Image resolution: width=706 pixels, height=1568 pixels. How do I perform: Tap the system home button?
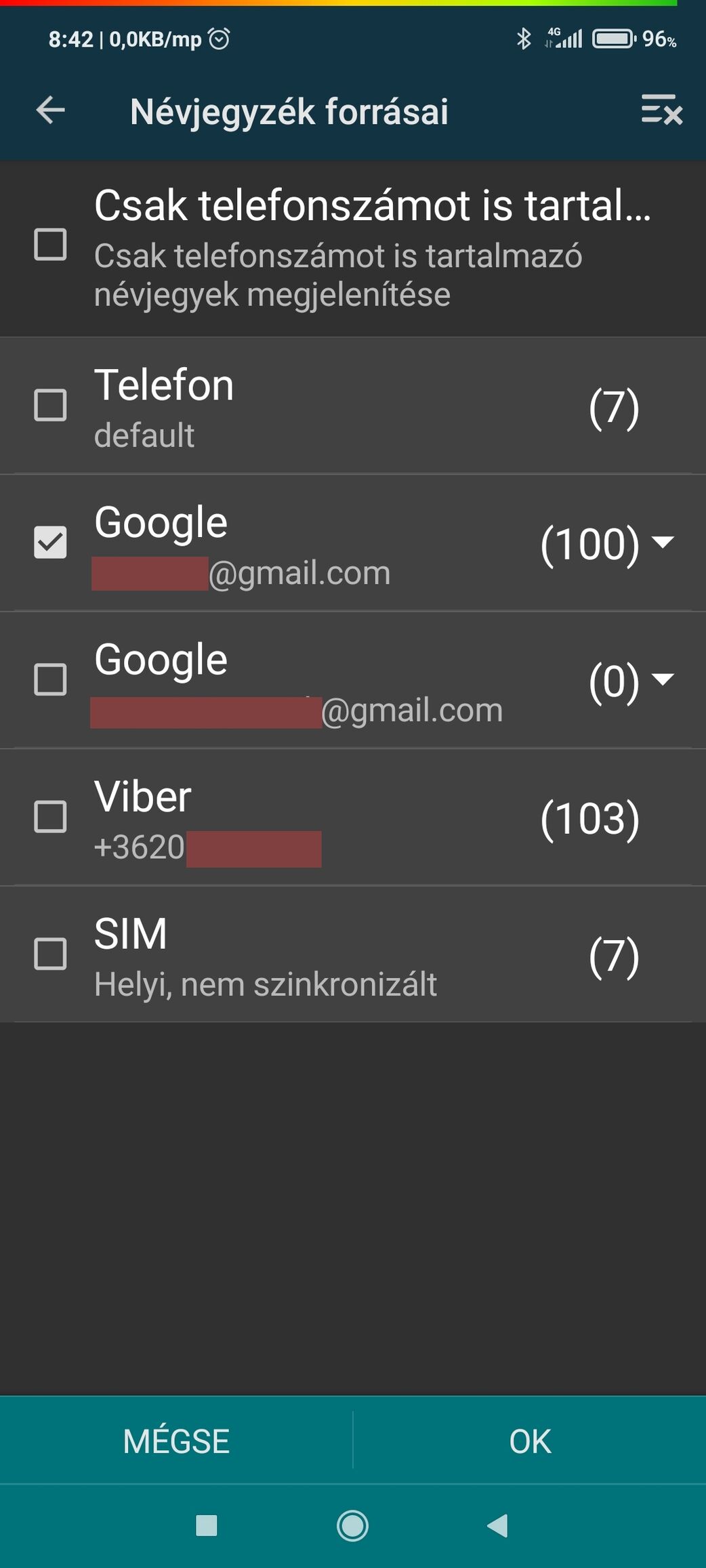[352, 1525]
